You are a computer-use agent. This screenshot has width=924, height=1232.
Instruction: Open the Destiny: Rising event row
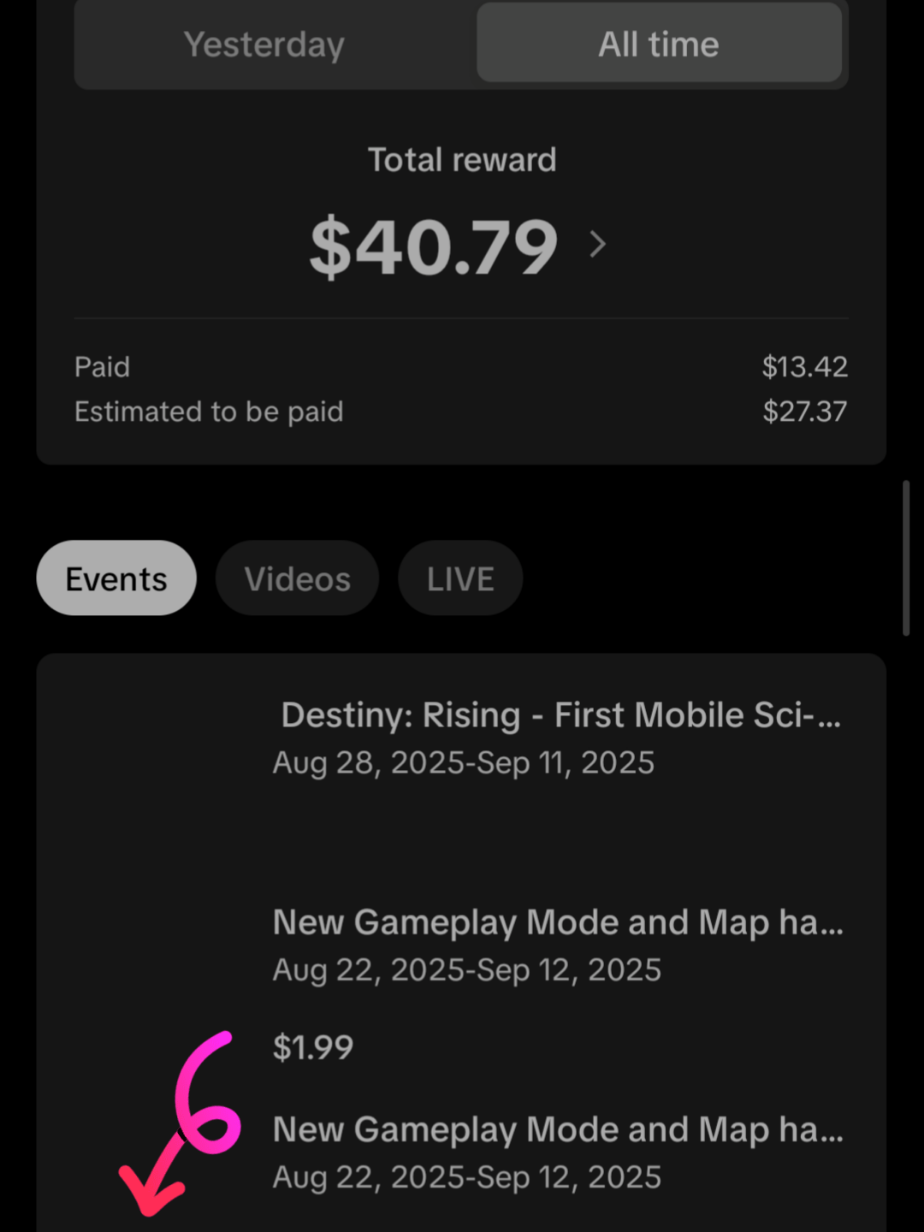[x=558, y=738]
